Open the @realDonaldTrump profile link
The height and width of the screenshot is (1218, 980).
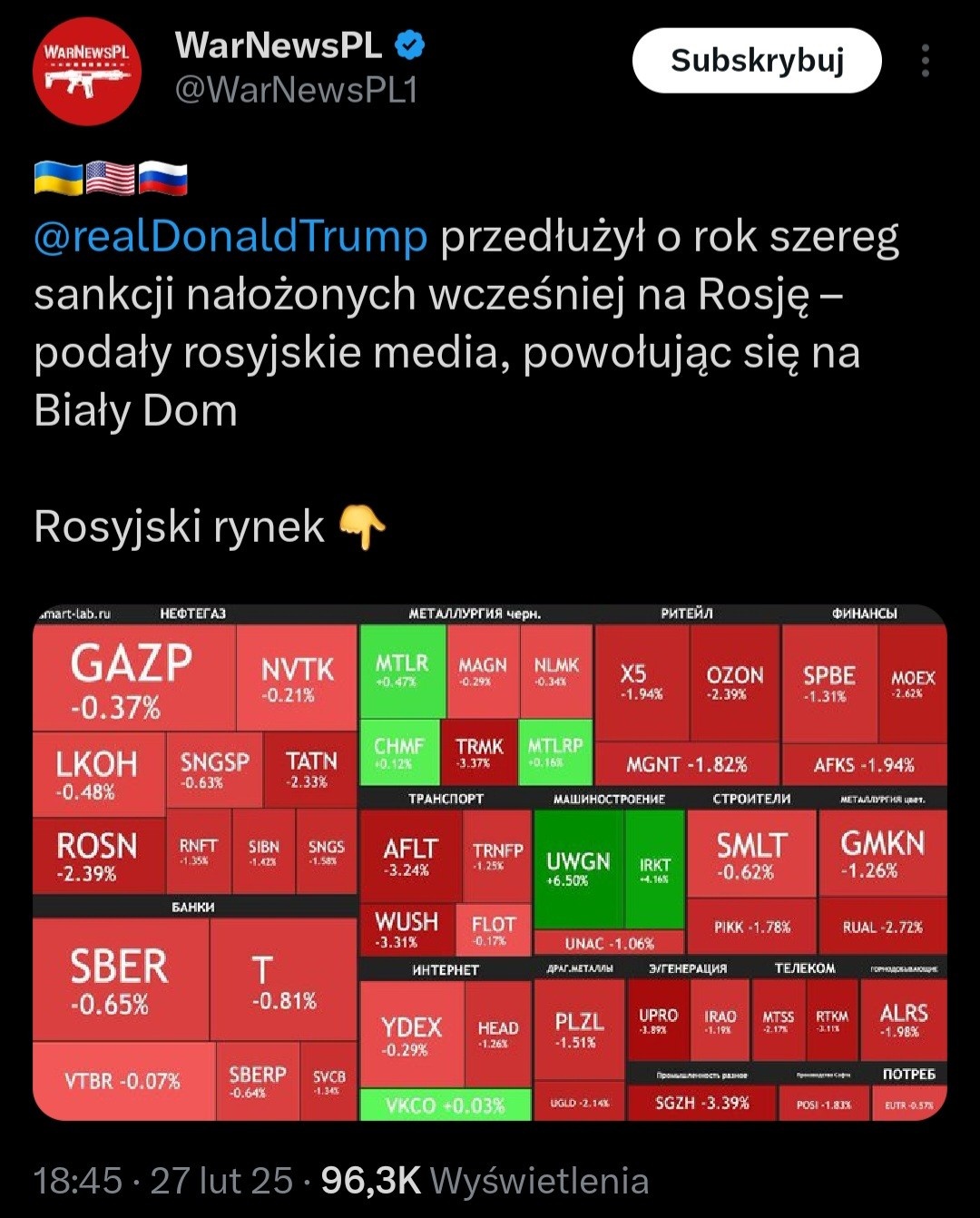(228, 240)
